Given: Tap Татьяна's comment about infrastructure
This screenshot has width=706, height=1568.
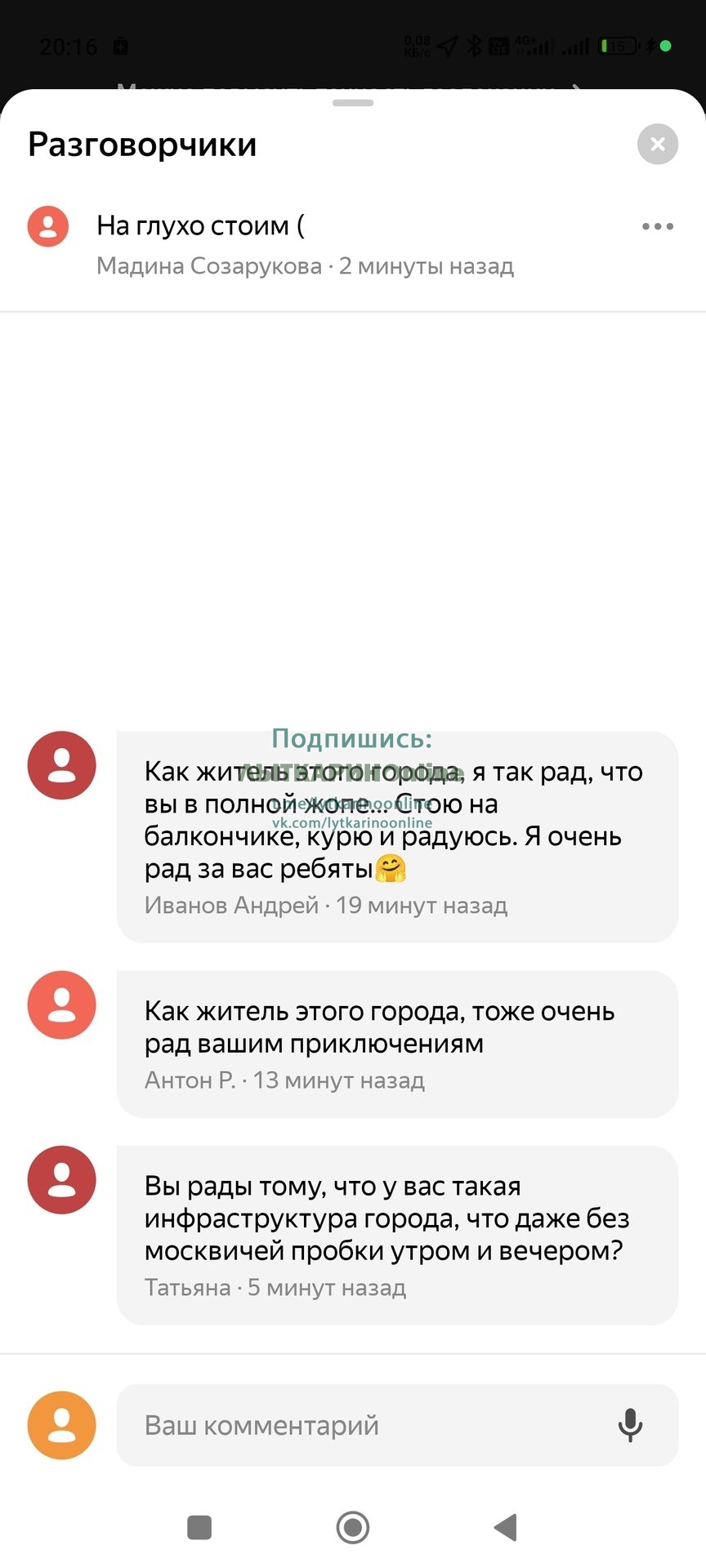Looking at the screenshot, I should (x=398, y=1235).
